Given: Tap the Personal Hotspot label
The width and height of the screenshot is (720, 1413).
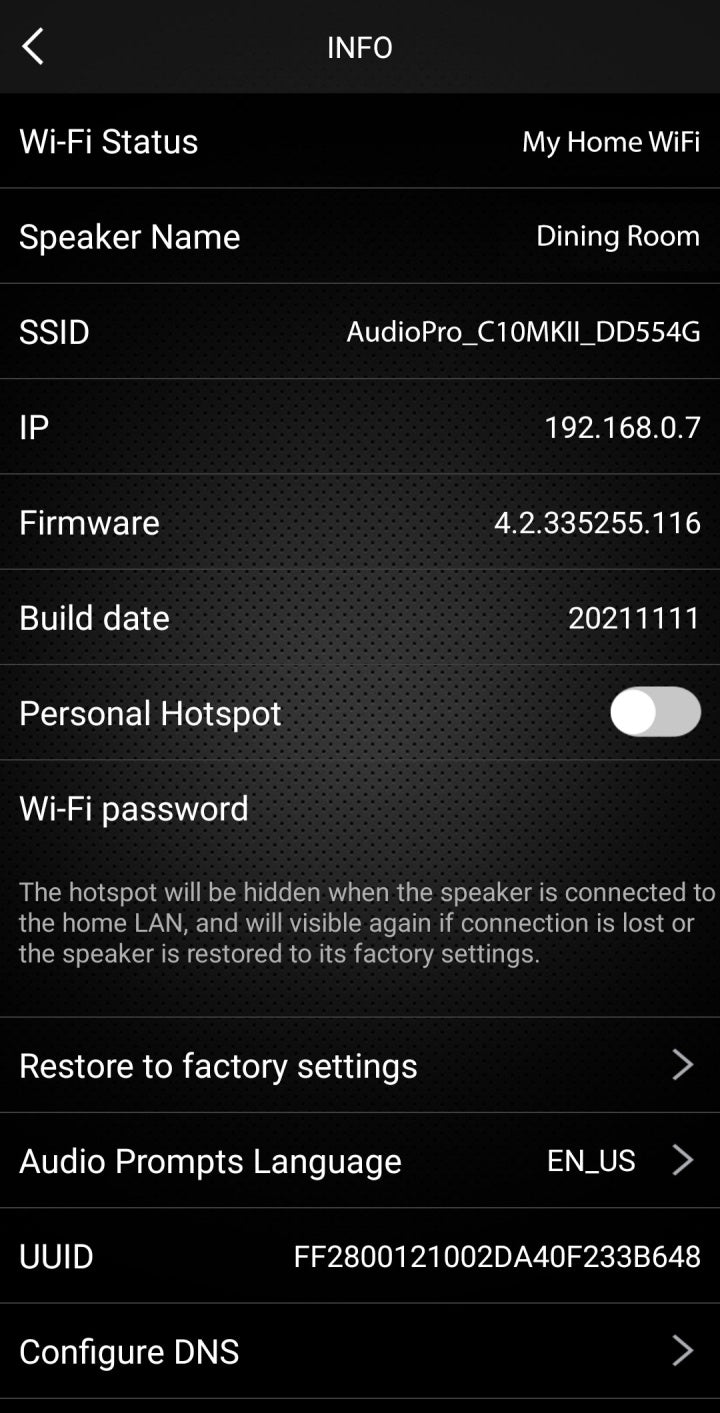Looking at the screenshot, I should coord(150,712).
